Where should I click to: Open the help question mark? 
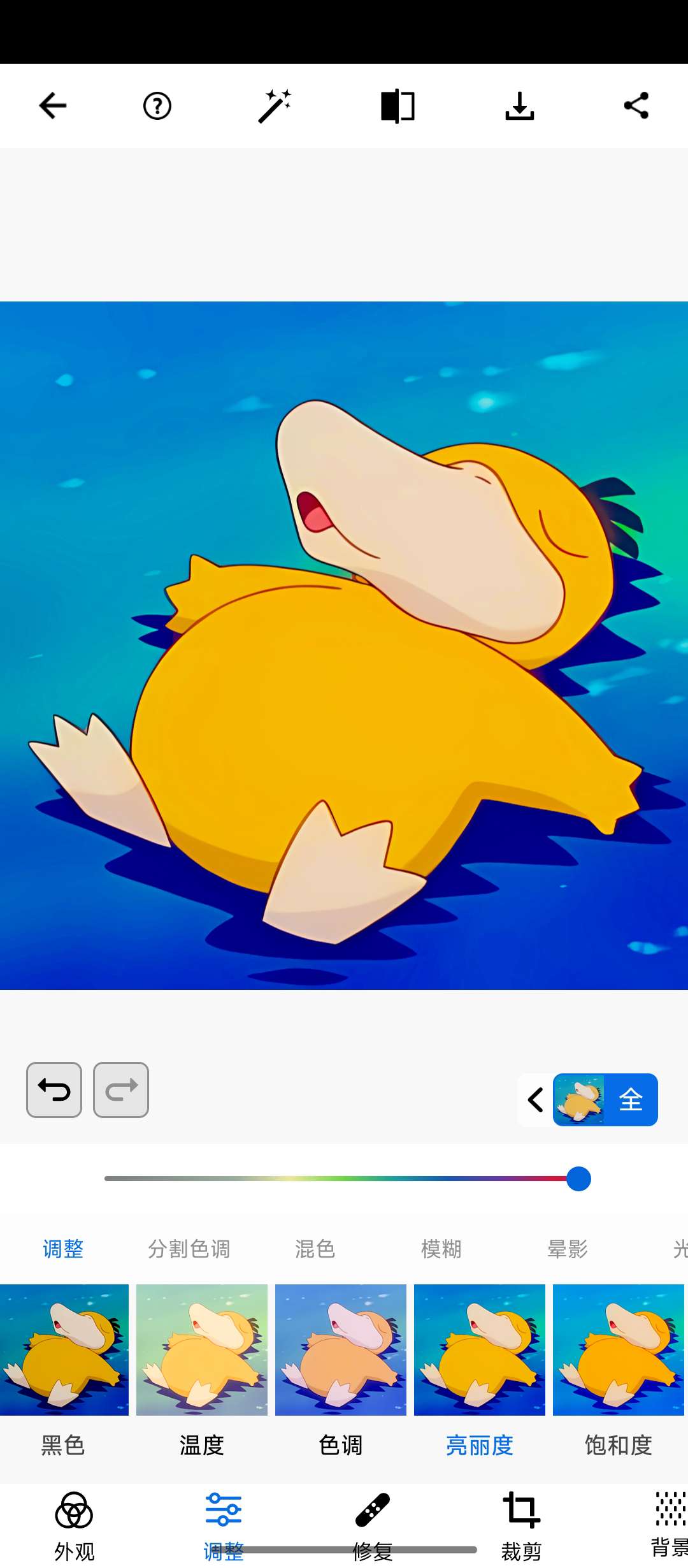tap(157, 106)
